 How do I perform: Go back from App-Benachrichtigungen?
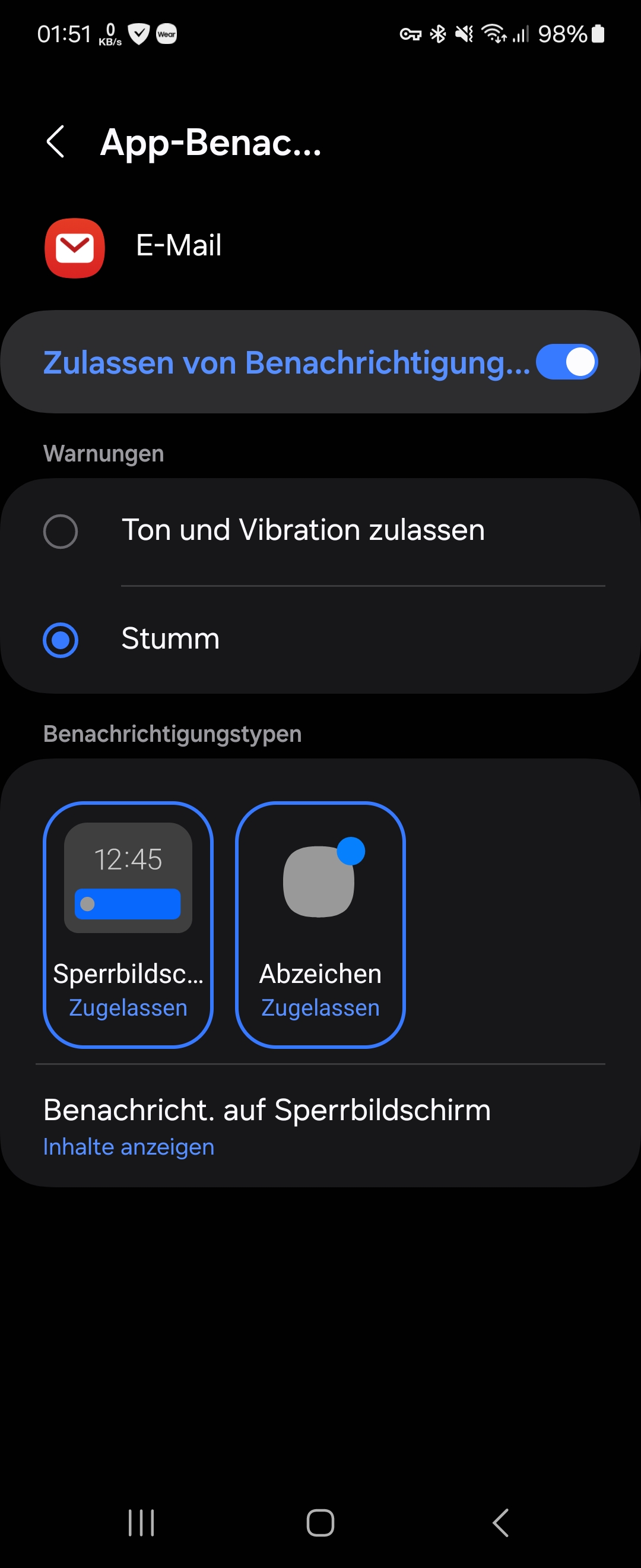coord(56,143)
